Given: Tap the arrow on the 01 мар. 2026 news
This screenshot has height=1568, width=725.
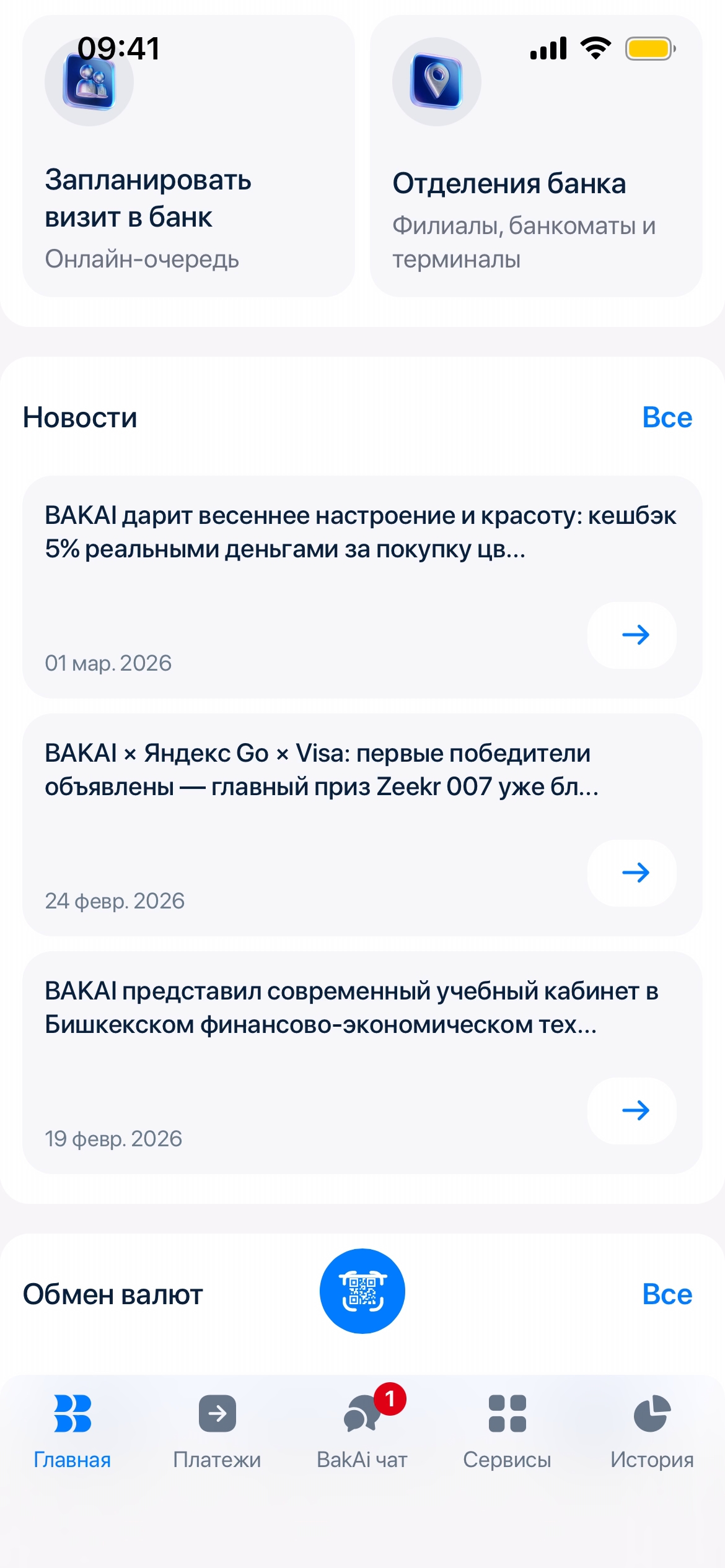Looking at the screenshot, I should point(631,635).
